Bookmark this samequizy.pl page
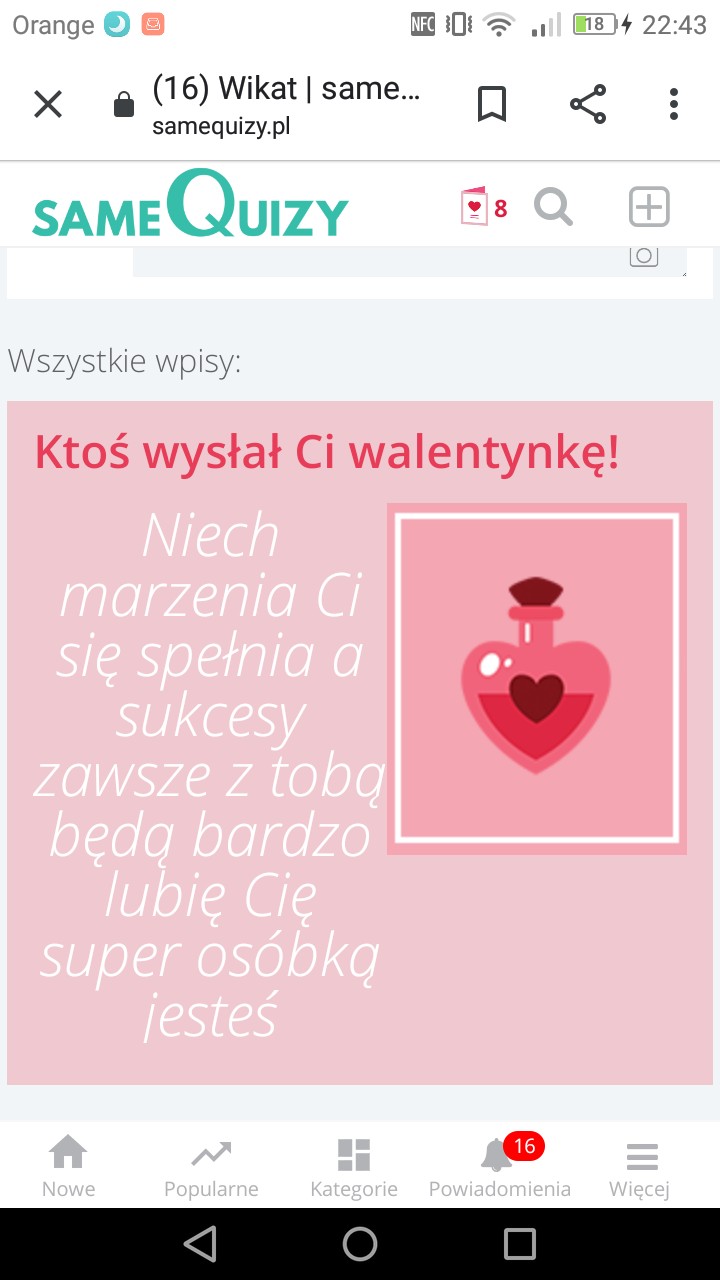This screenshot has width=720, height=1280. coord(491,104)
